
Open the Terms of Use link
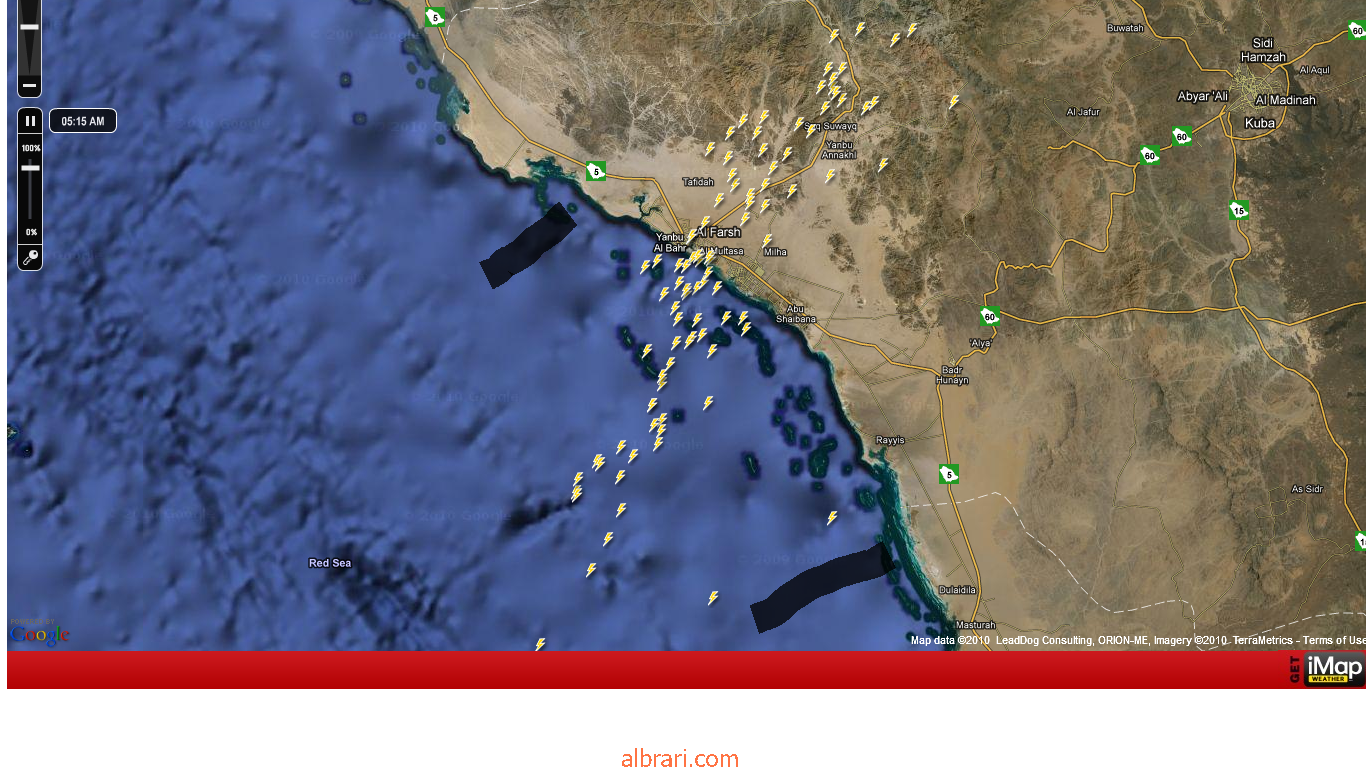(x=1333, y=640)
